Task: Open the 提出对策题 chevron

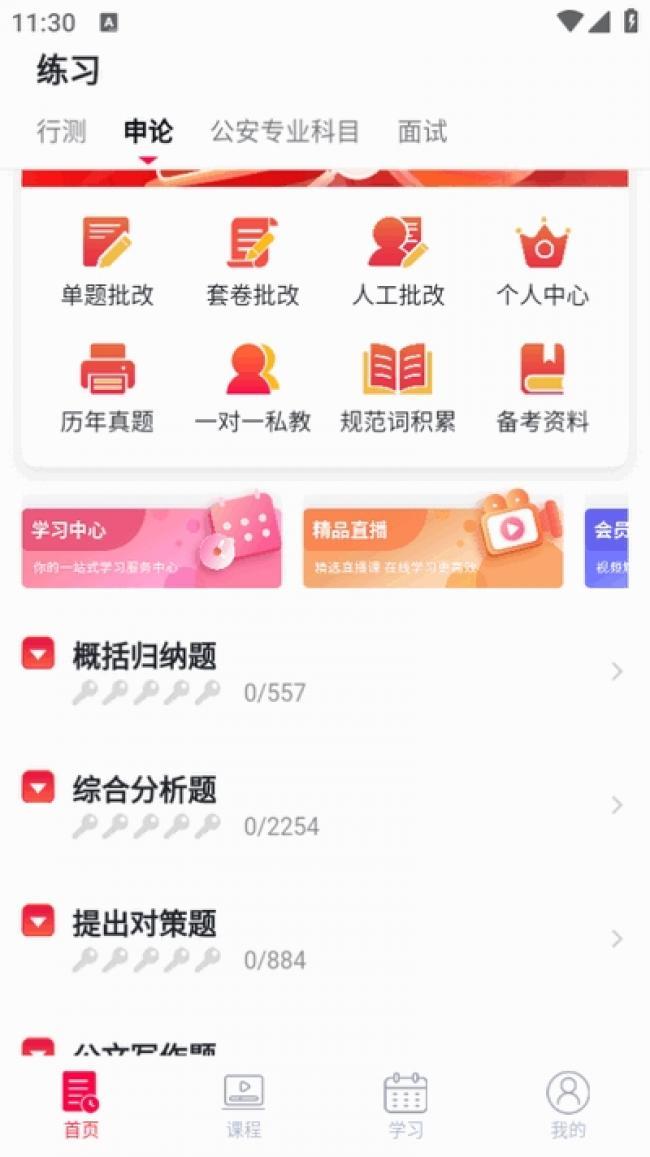Action: [617, 939]
